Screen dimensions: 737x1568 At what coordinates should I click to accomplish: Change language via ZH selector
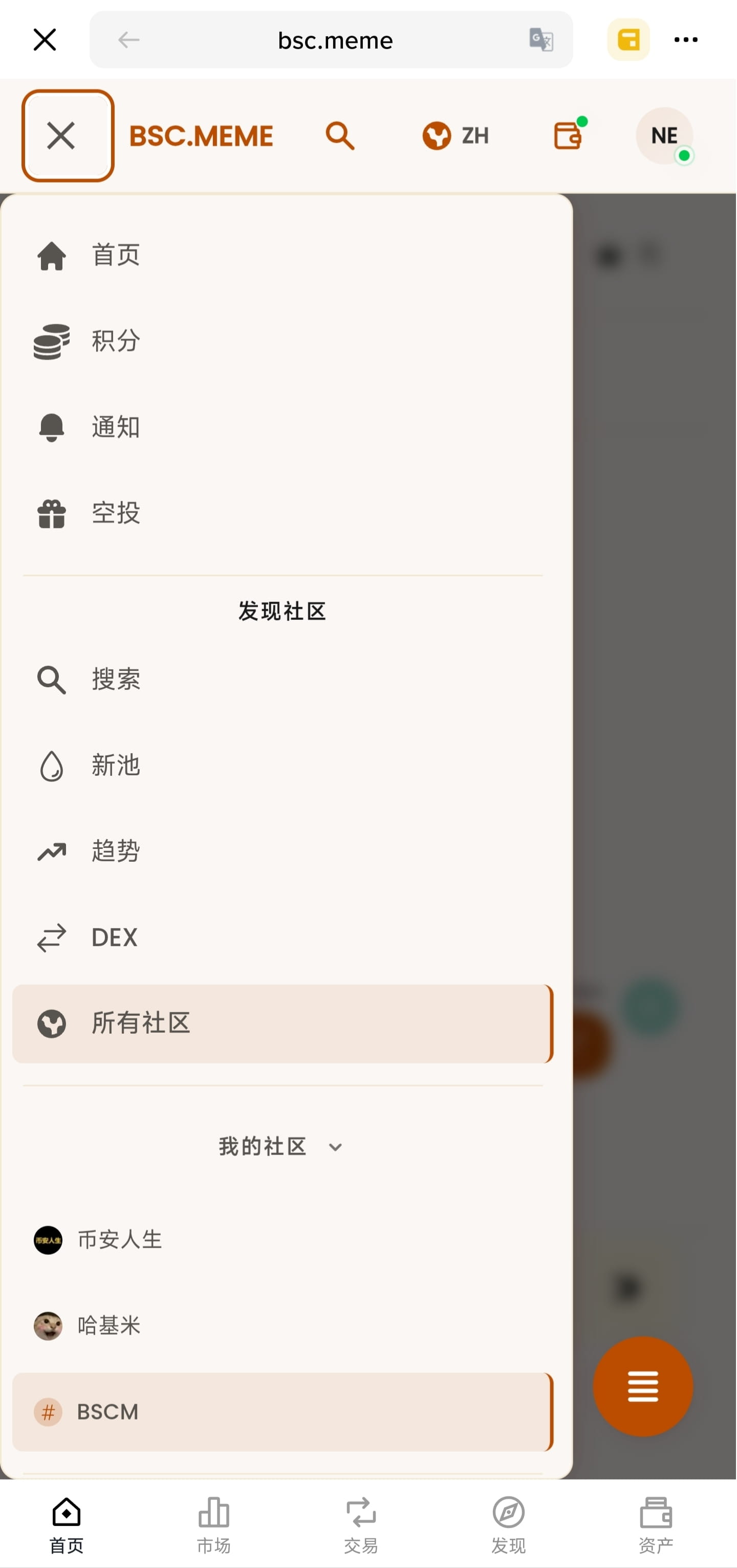click(x=456, y=135)
